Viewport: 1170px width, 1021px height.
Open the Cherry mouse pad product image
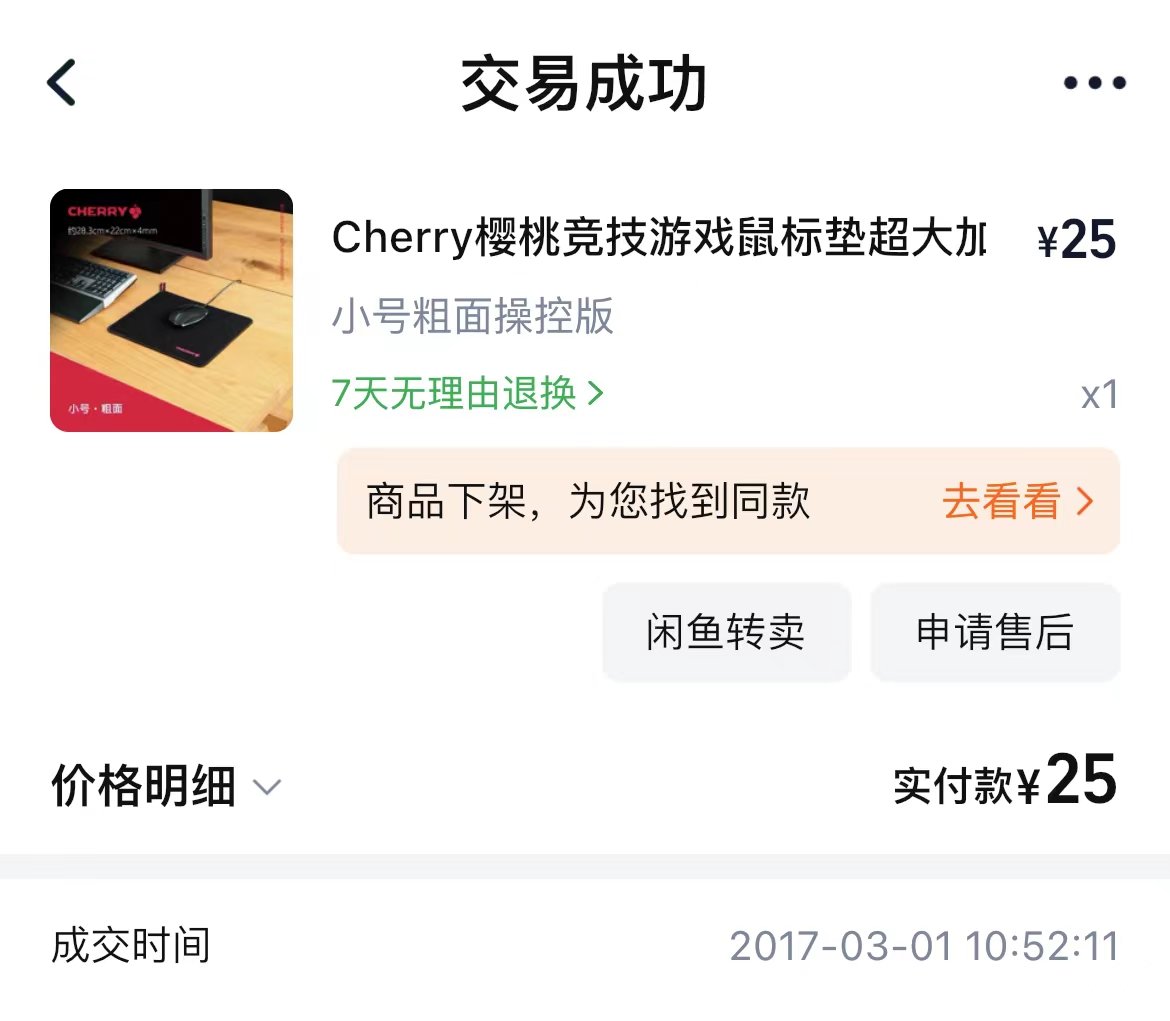click(171, 310)
